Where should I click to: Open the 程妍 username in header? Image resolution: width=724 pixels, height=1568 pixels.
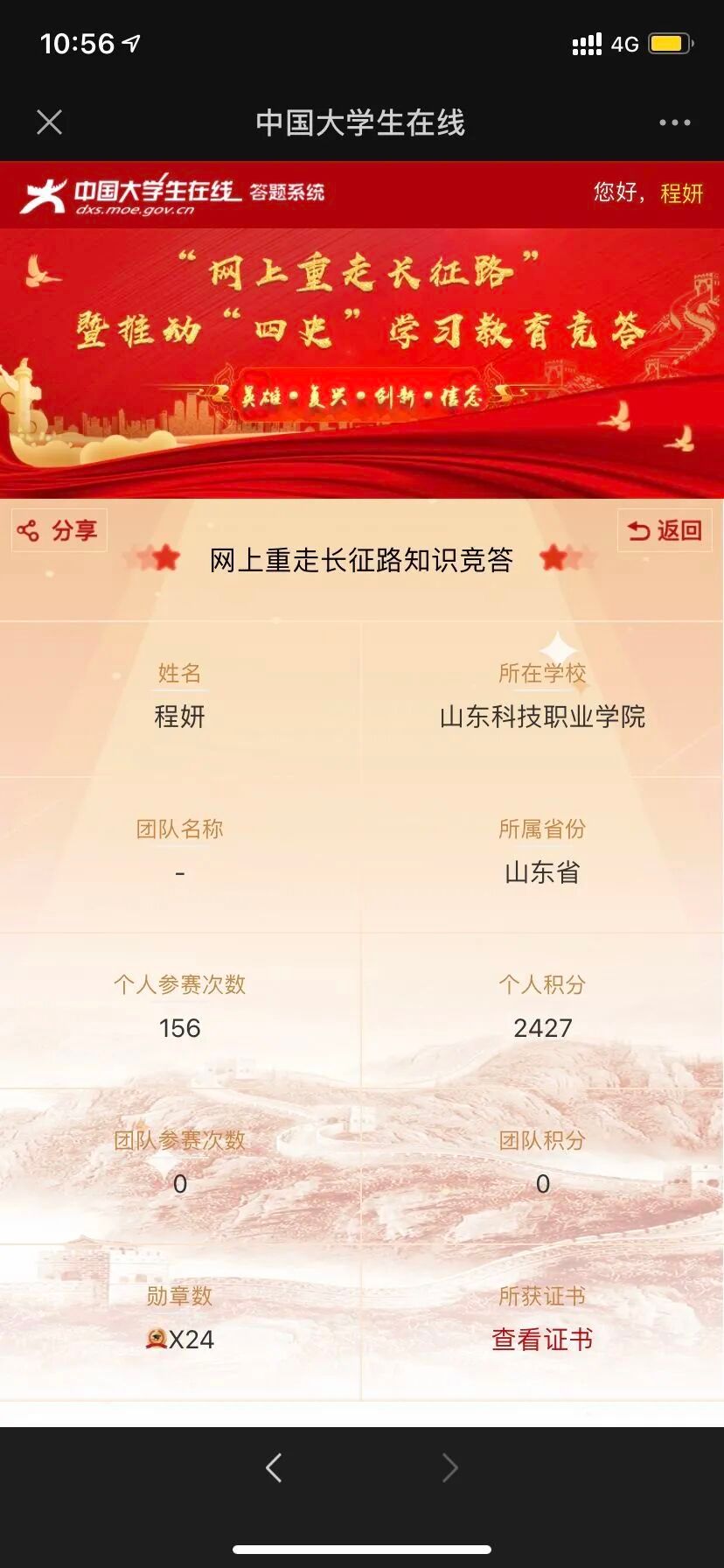[681, 192]
